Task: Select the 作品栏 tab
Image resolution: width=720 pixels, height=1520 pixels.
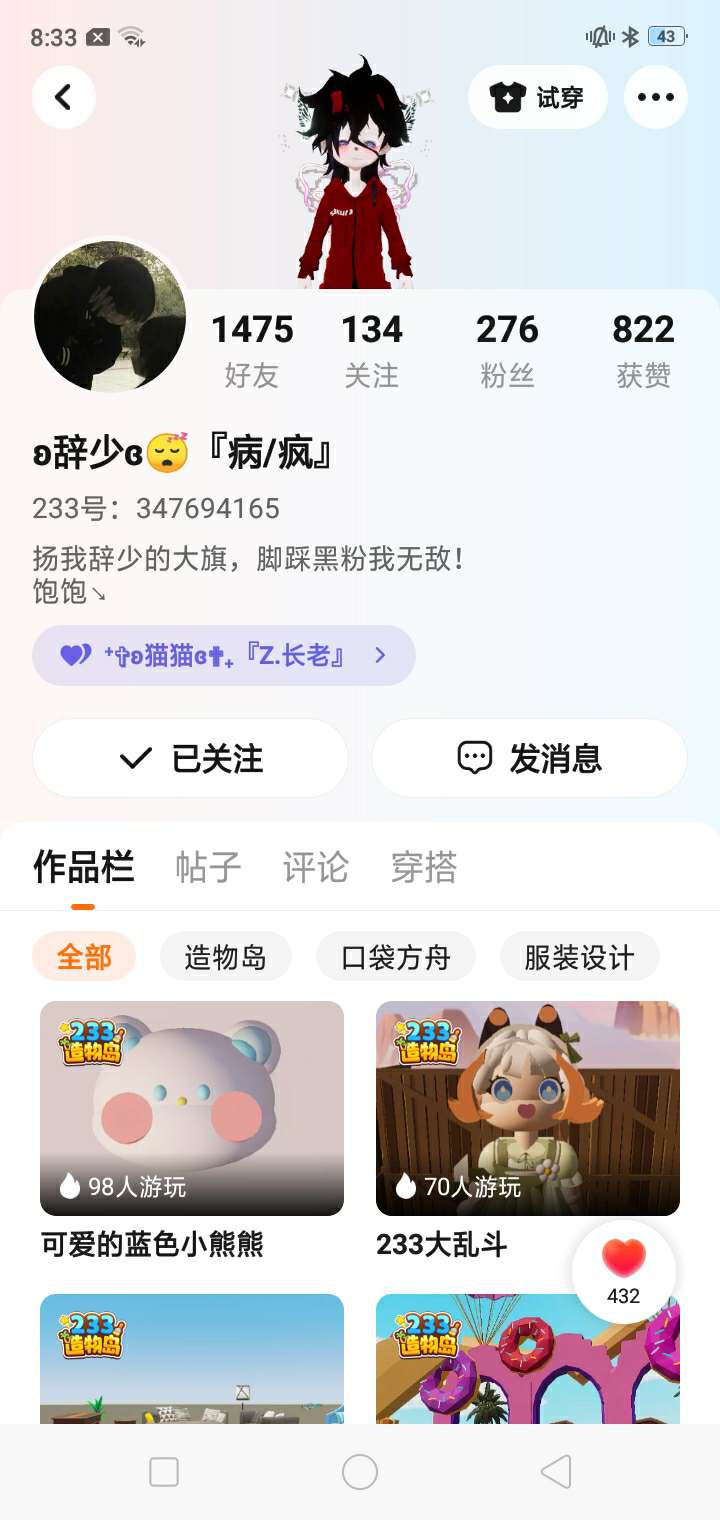Action: point(83,867)
